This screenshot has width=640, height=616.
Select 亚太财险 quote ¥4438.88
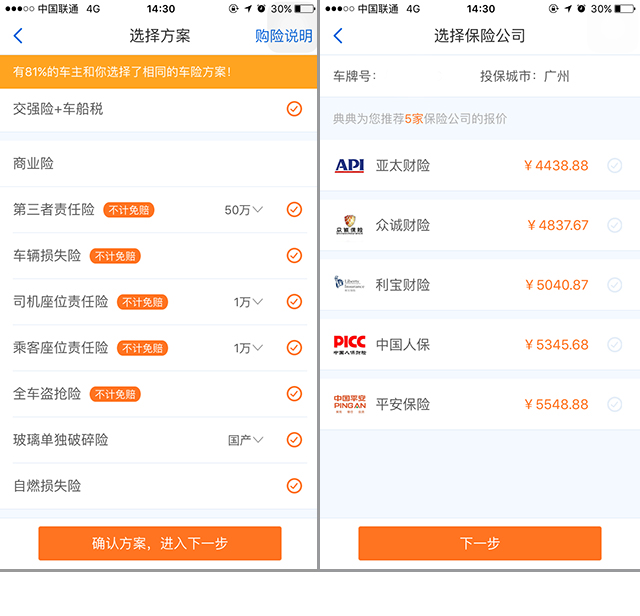pos(614,166)
